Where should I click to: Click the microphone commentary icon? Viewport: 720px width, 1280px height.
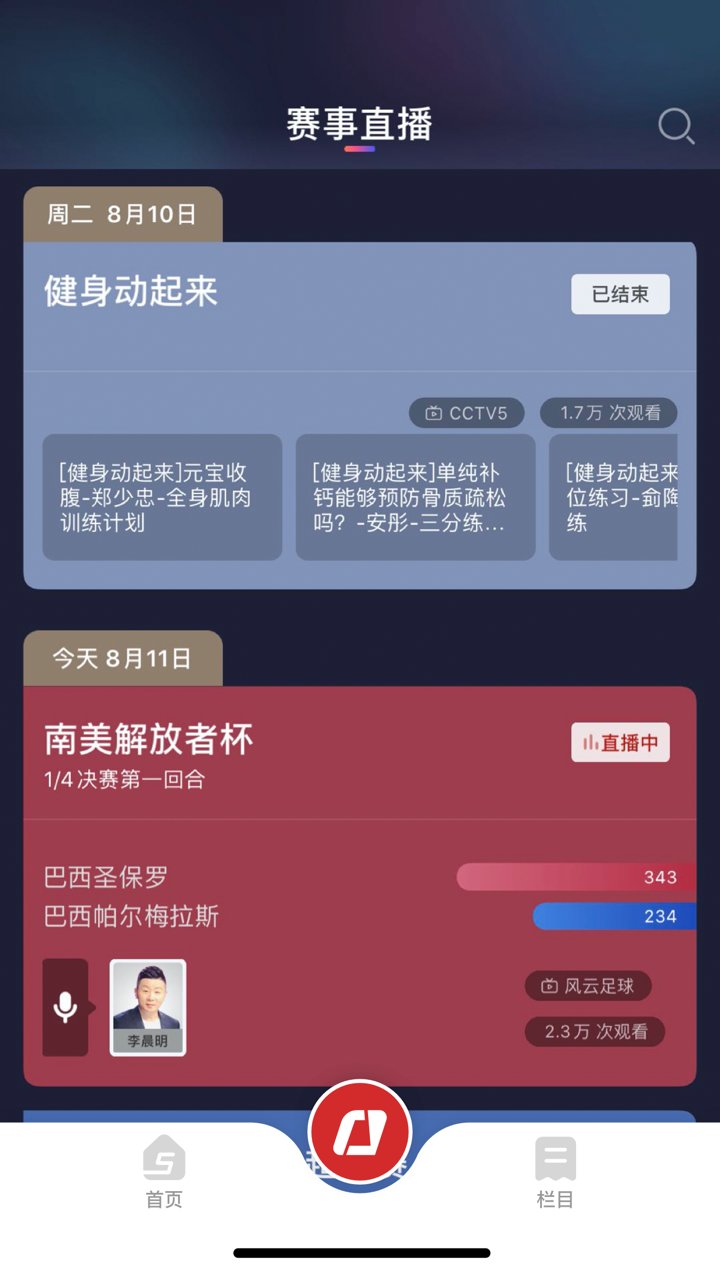pos(64,1005)
